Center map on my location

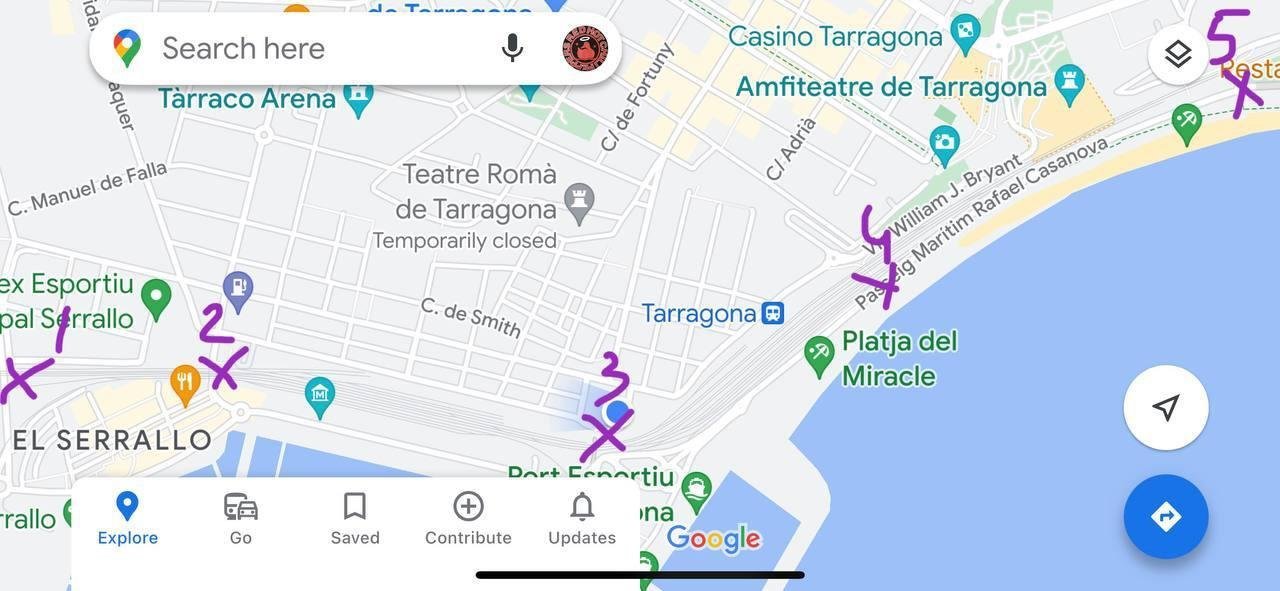click(x=1165, y=407)
